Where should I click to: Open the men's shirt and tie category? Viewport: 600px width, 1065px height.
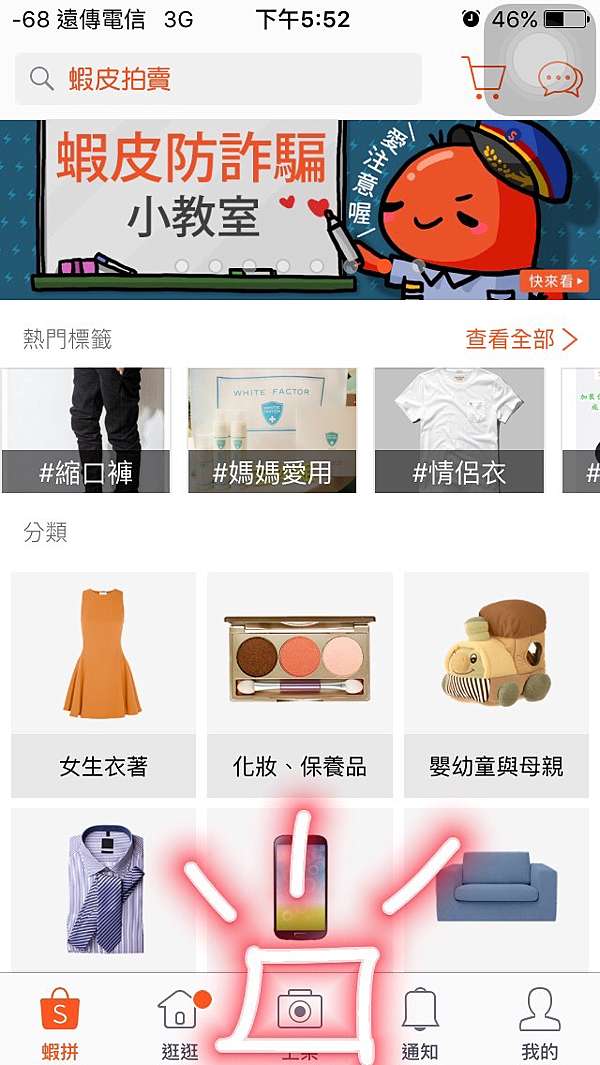coord(103,890)
